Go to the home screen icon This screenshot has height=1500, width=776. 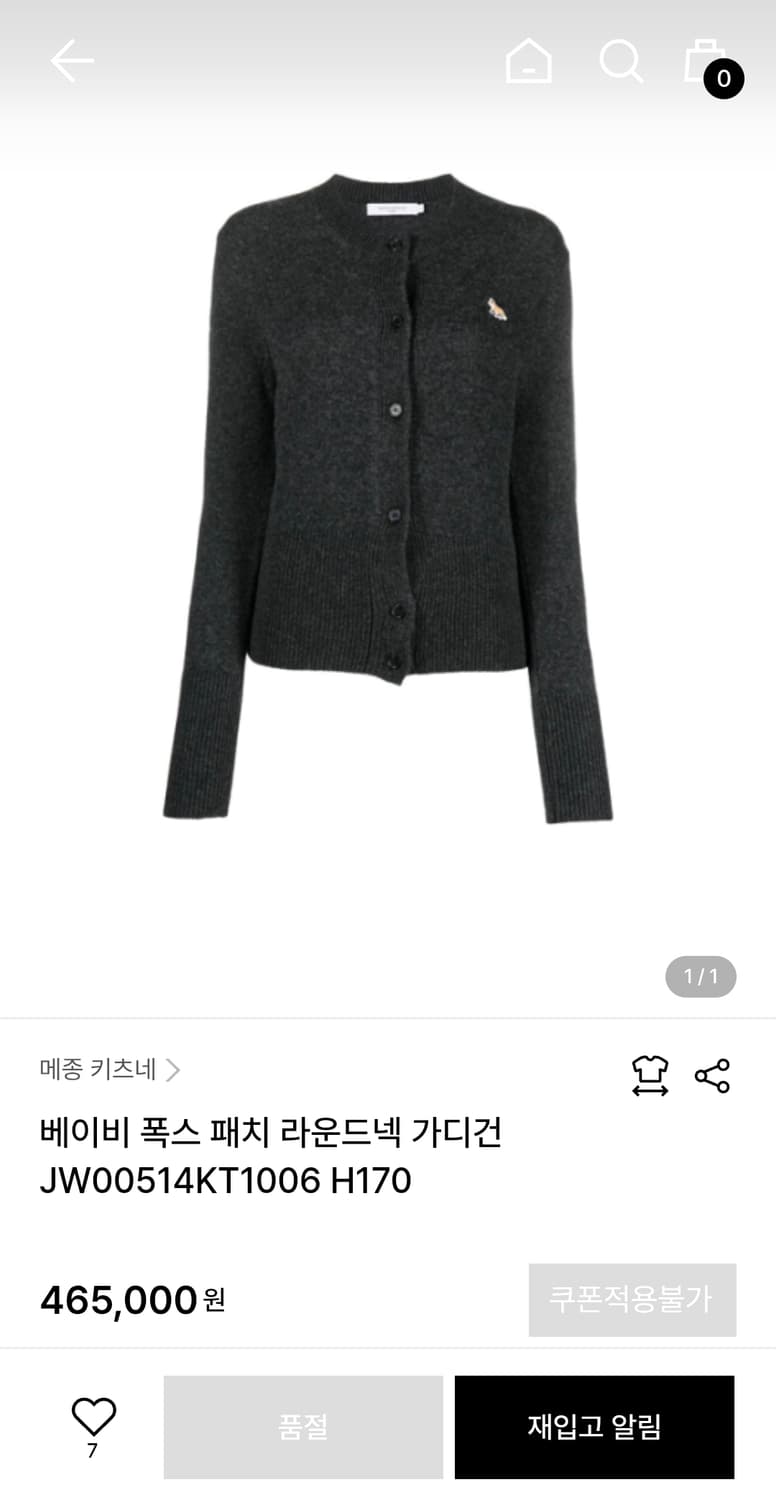pos(530,61)
